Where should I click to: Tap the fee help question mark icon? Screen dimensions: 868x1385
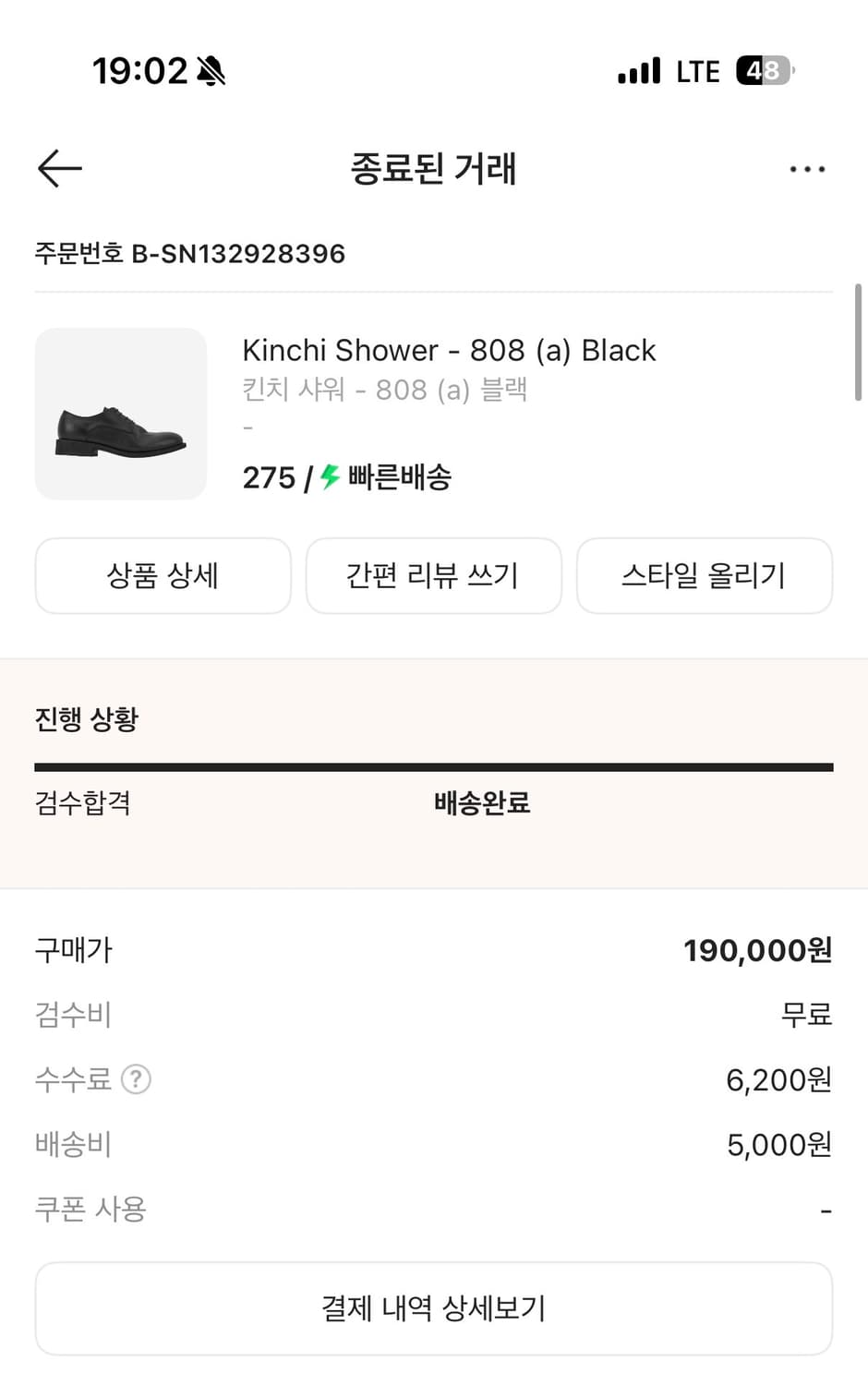(135, 1079)
